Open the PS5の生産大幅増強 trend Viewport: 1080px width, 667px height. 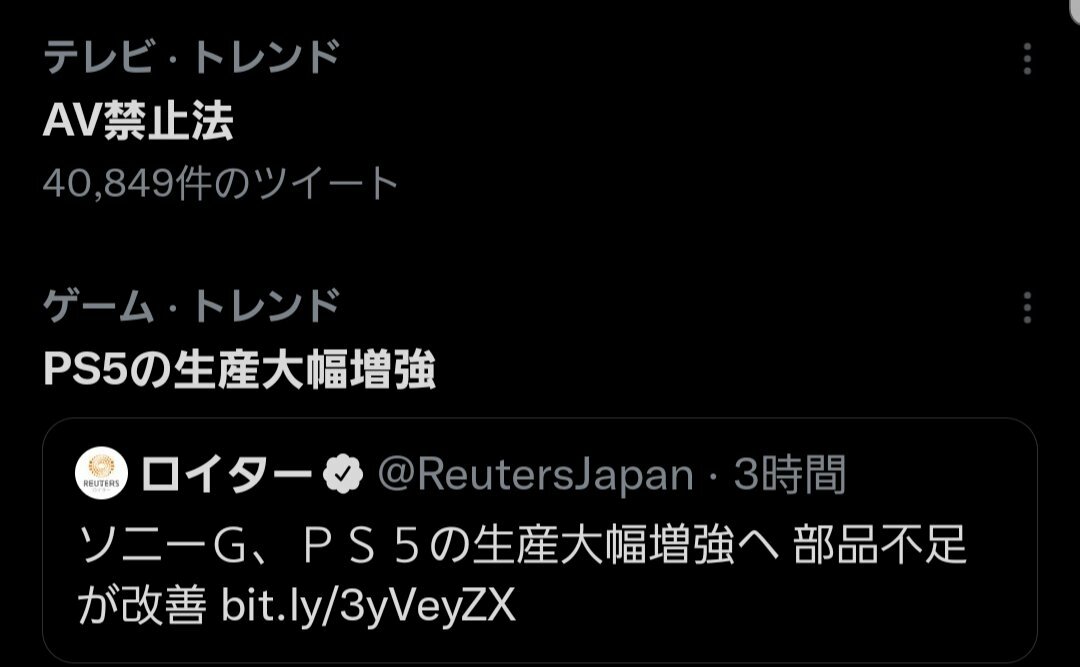pyautogui.click(x=240, y=371)
